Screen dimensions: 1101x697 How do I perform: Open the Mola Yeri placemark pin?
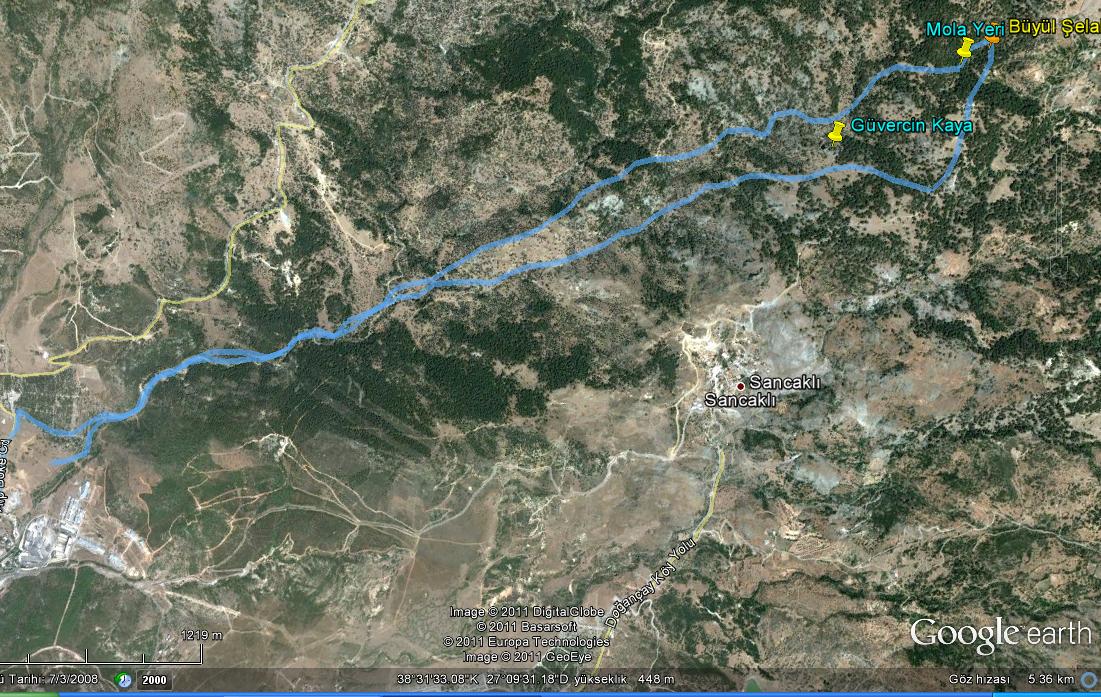coord(965,48)
